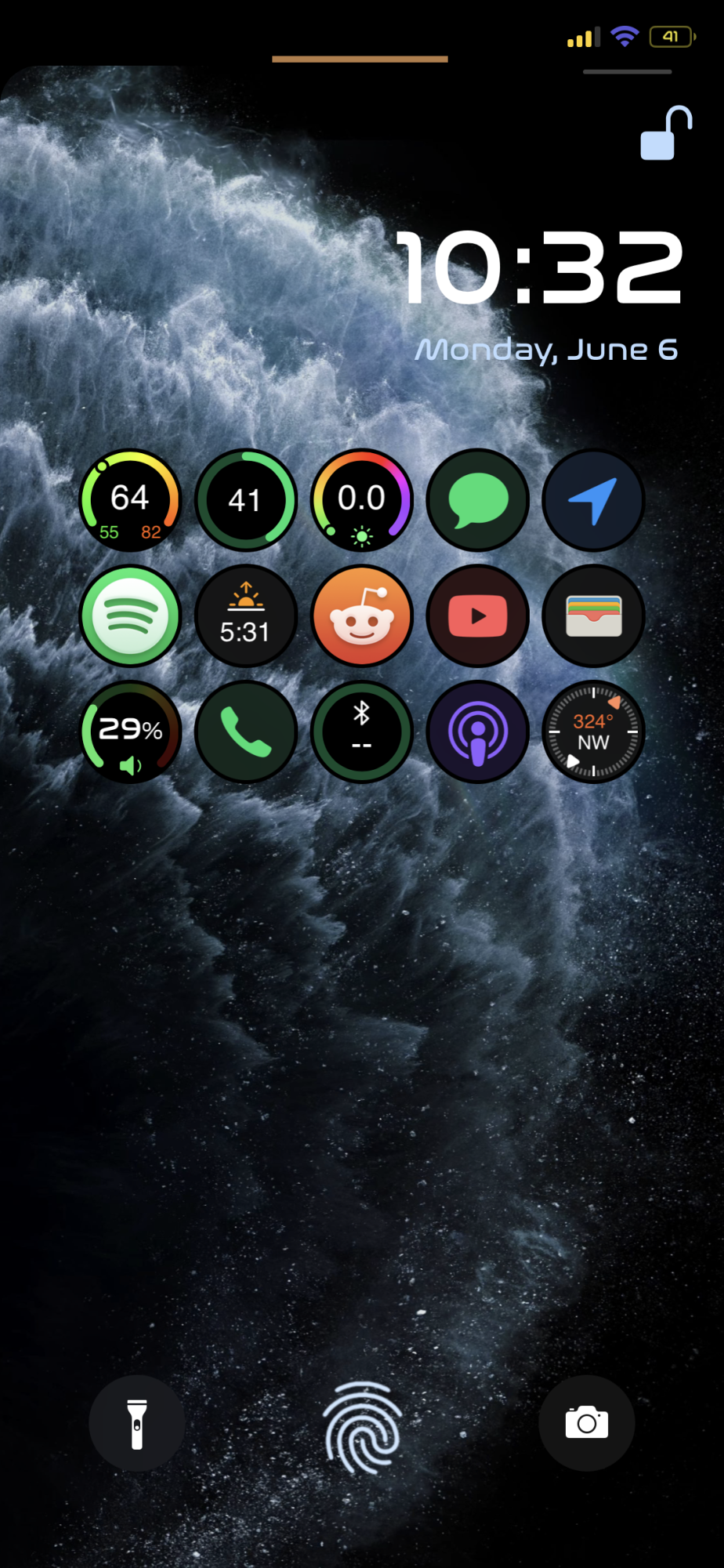Image resolution: width=724 pixels, height=1568 pixels.
Task: Open Apple Wallet widget
Action: [x=593, y=616]
